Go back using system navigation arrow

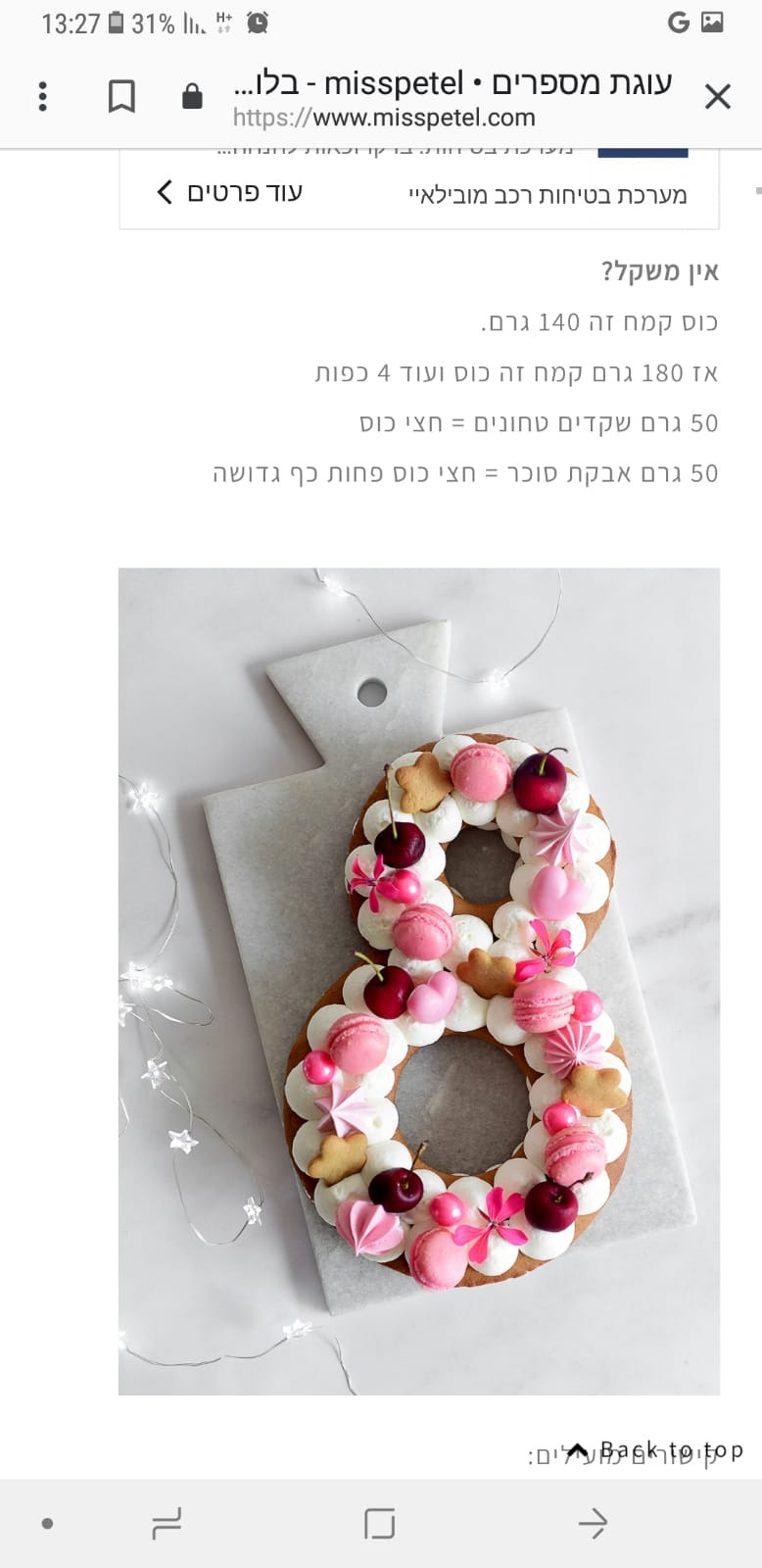tap(593, 1523)
